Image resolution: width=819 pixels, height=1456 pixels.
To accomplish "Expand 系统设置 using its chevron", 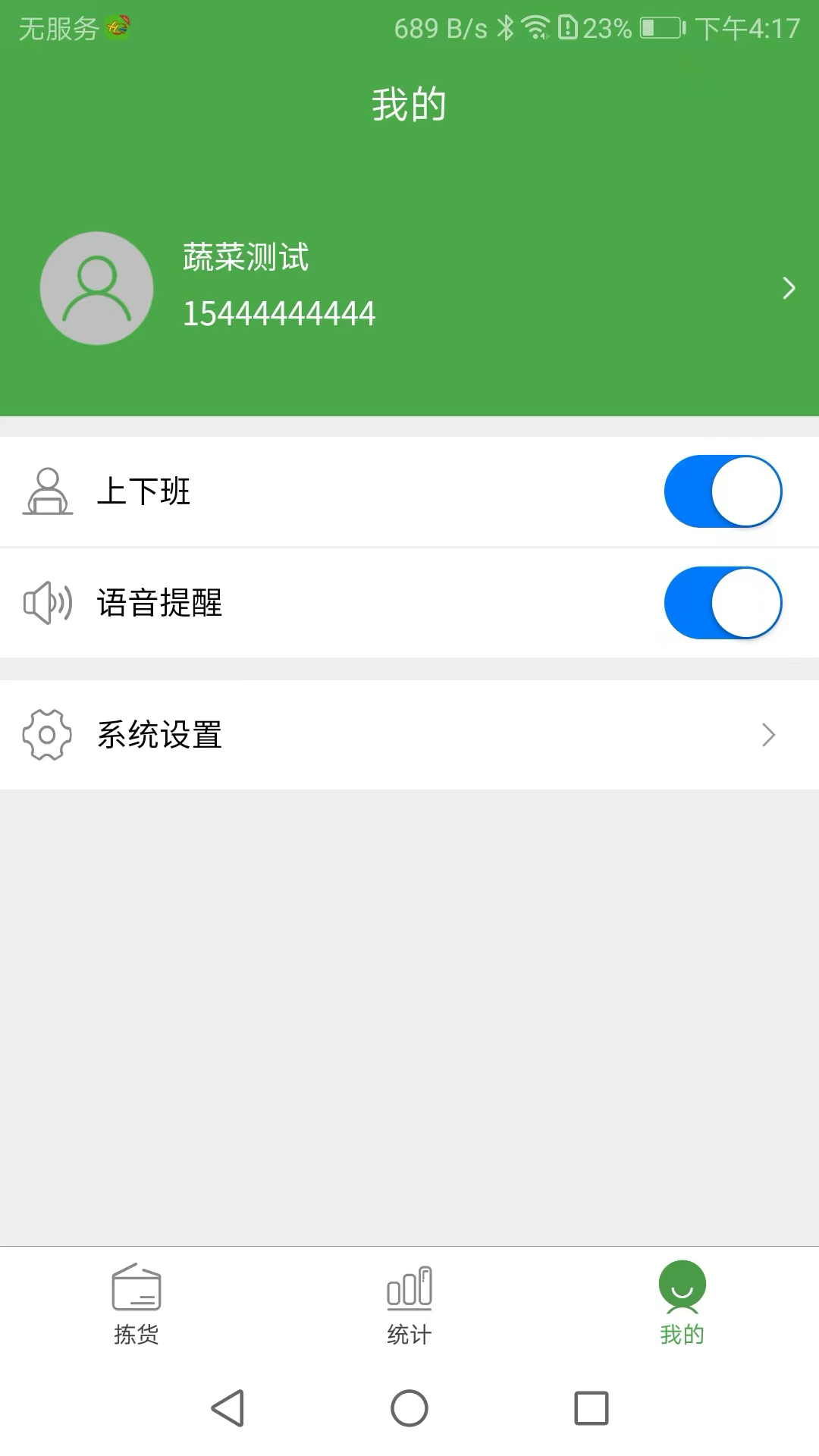I will (769, 734).
